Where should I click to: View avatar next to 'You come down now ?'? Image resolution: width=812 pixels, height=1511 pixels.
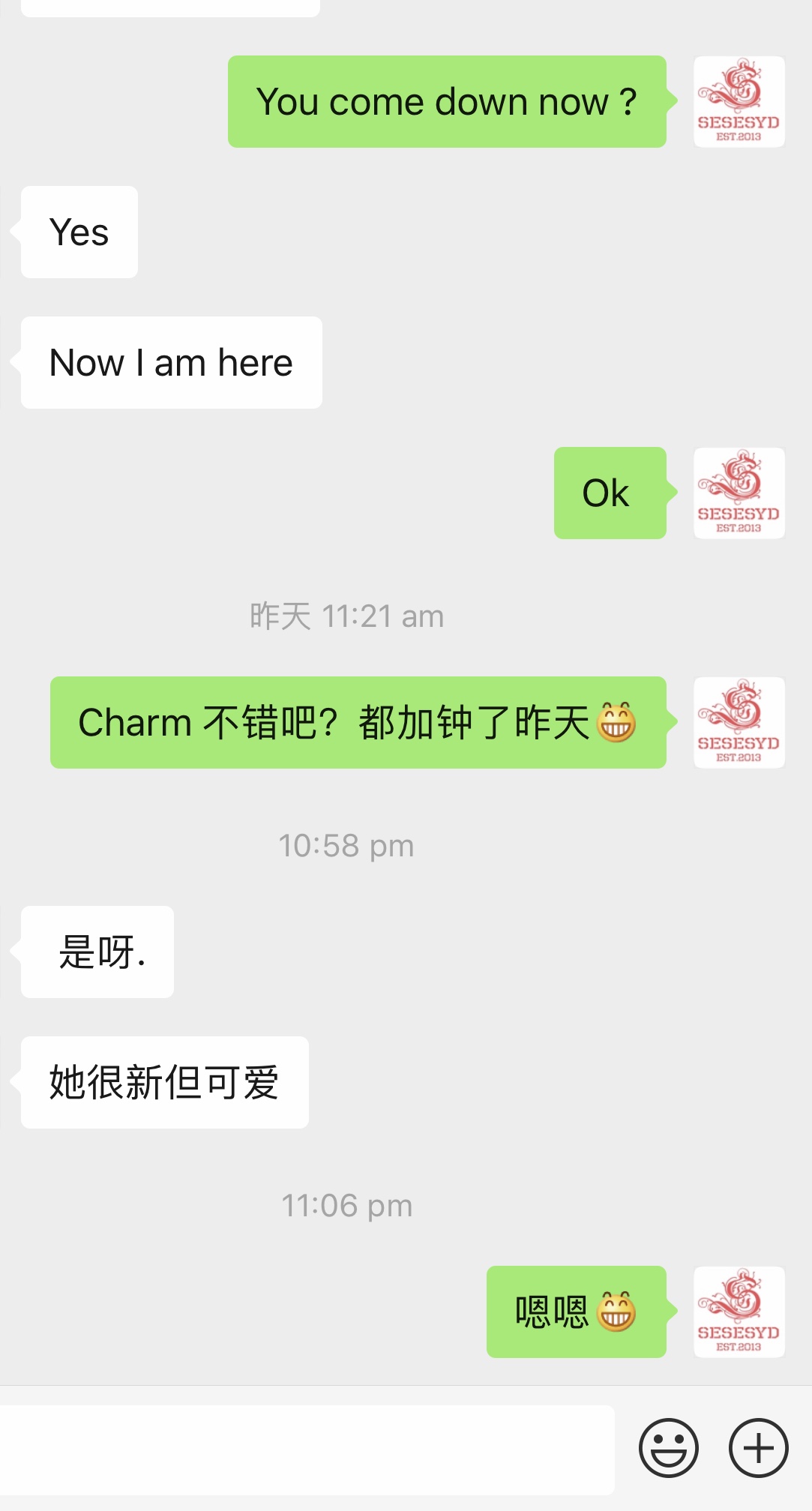(739, 101)
